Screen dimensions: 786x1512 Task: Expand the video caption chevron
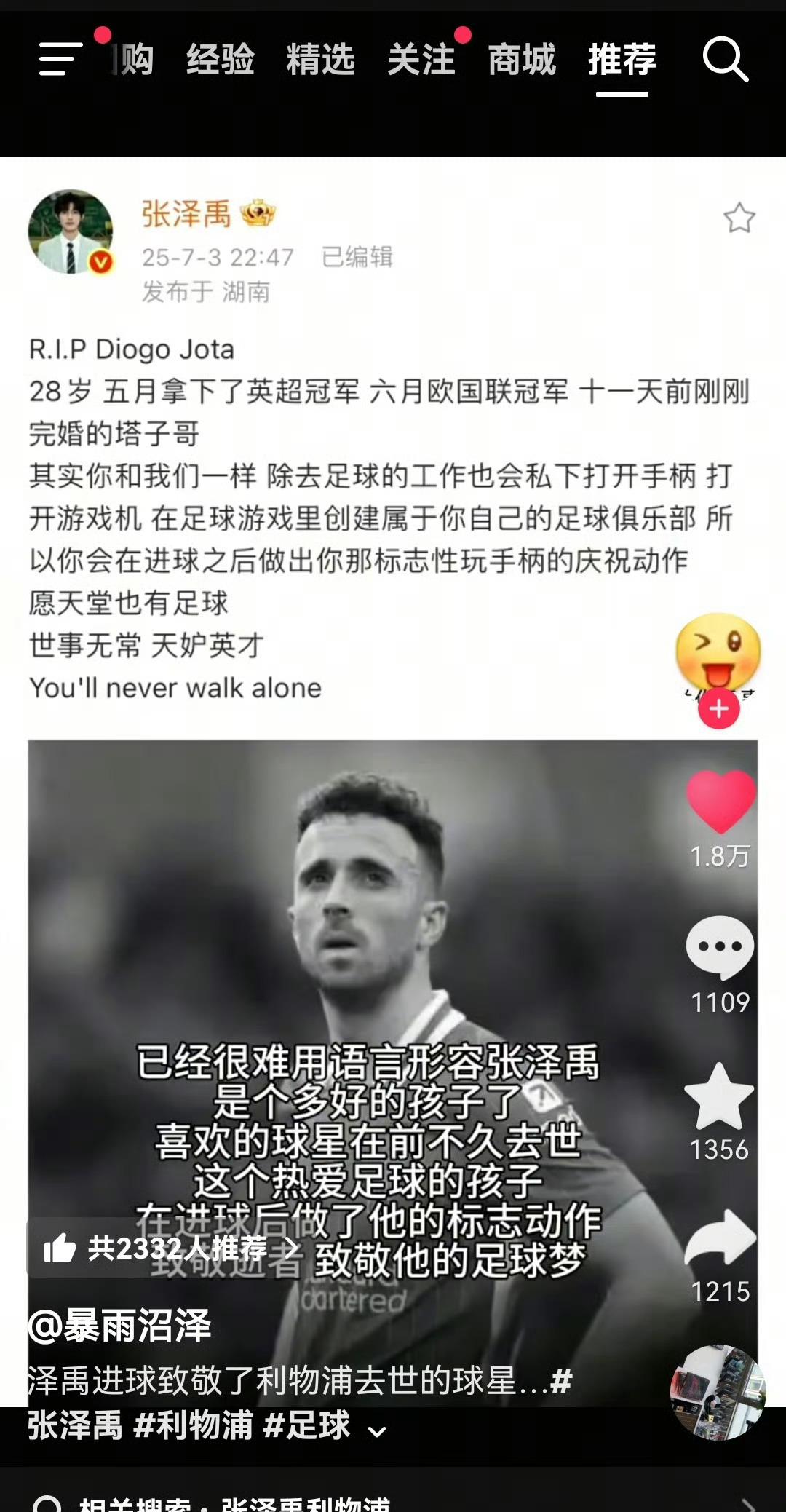pos(377,1432)
